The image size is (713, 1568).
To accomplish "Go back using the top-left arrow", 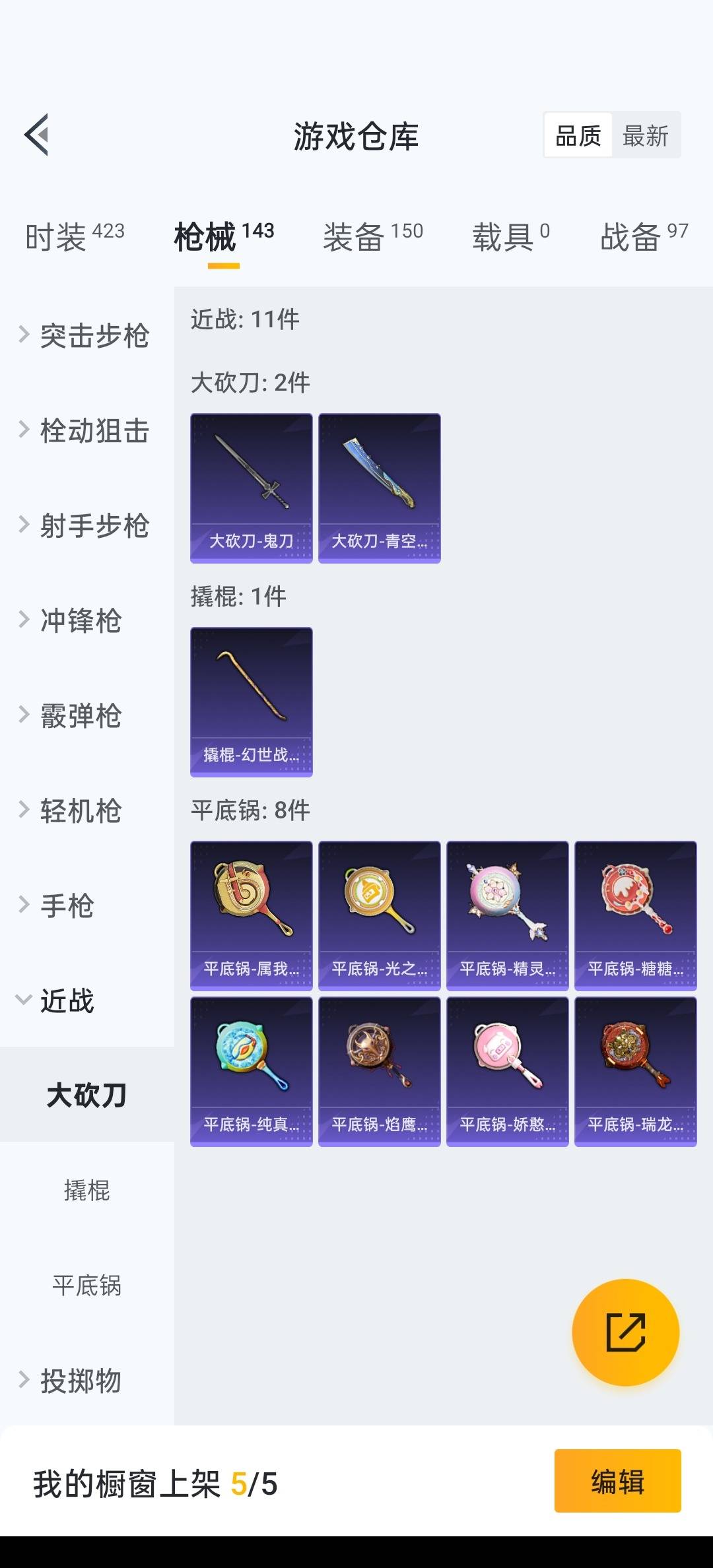I will click(x=36, y=135).
